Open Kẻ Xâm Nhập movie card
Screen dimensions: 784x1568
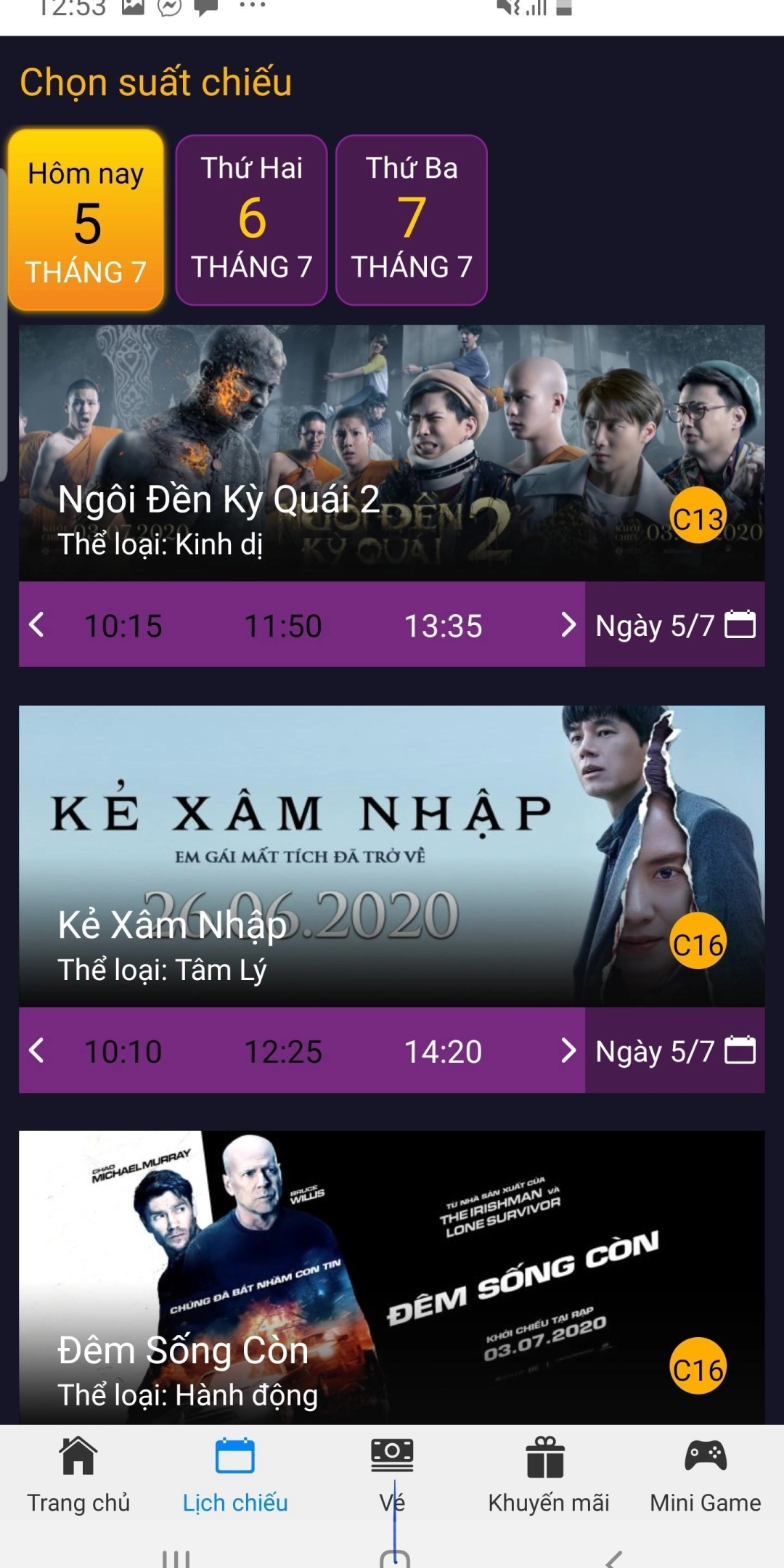click(391, 855)
